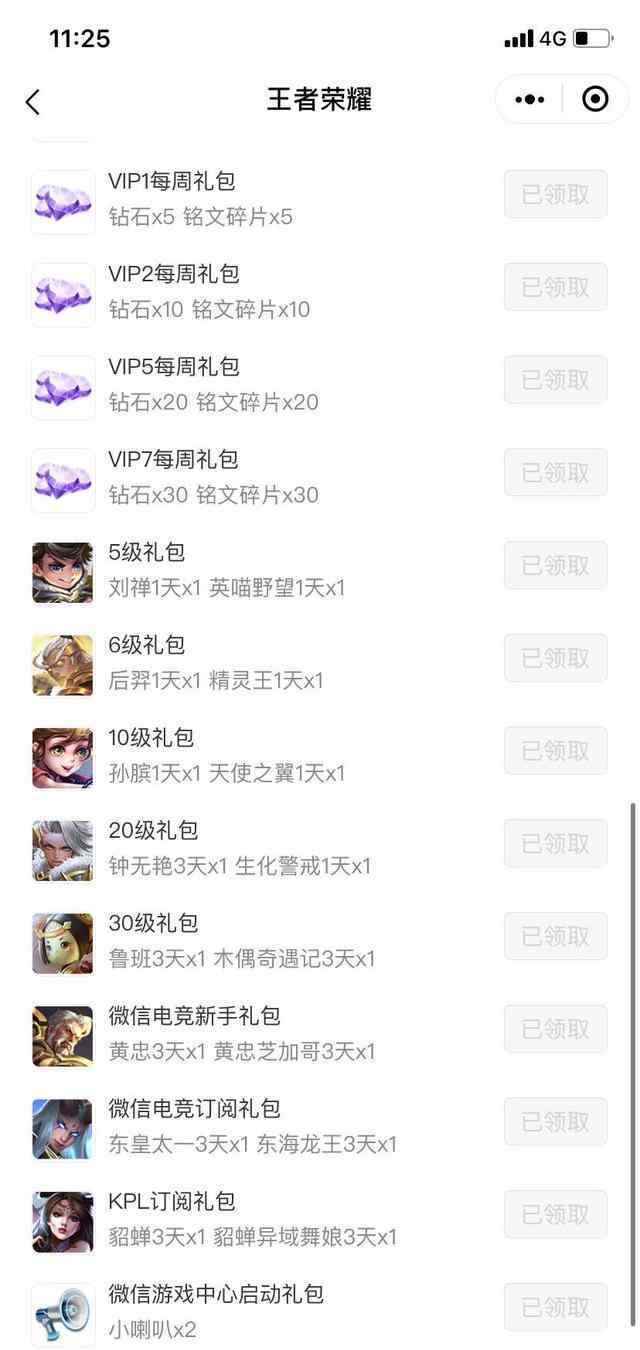Tap 已领取 button for KPL订阅礼包
Viewport: 640px width, 1350px height.
(x=555, y=1215)
